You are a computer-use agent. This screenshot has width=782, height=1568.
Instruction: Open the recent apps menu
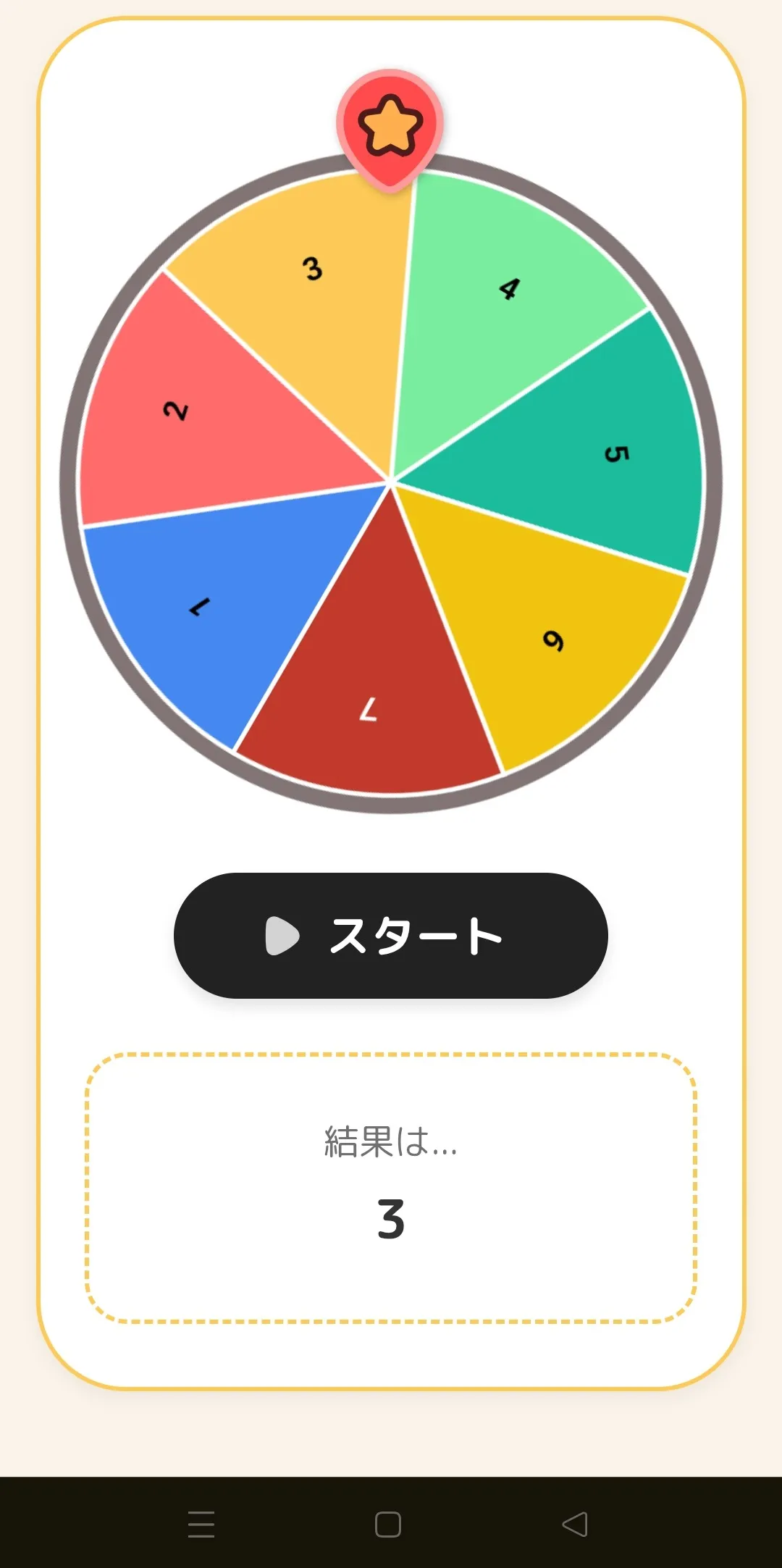point(201,1524)
